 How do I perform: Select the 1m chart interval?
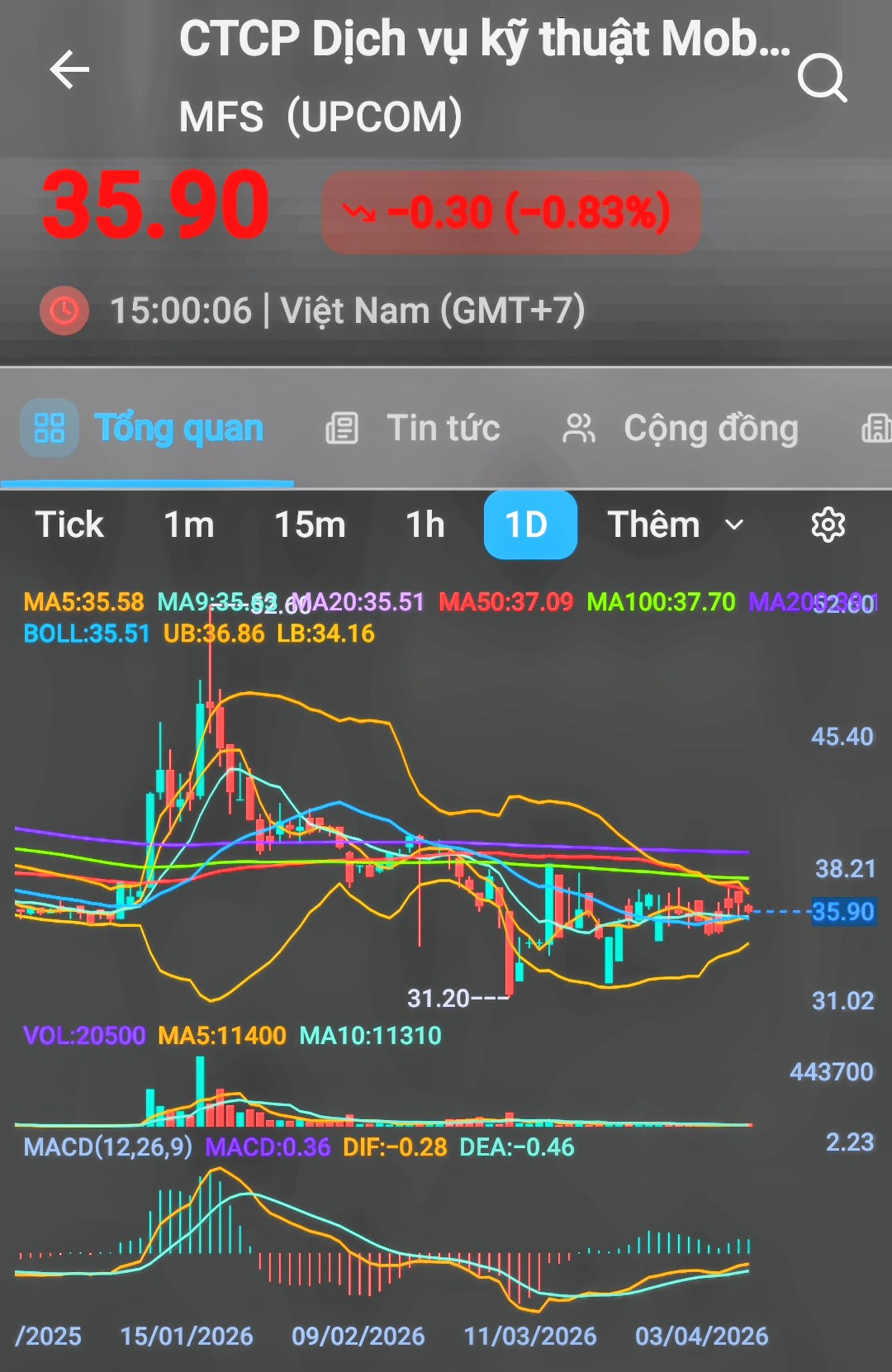pos(189,525)
